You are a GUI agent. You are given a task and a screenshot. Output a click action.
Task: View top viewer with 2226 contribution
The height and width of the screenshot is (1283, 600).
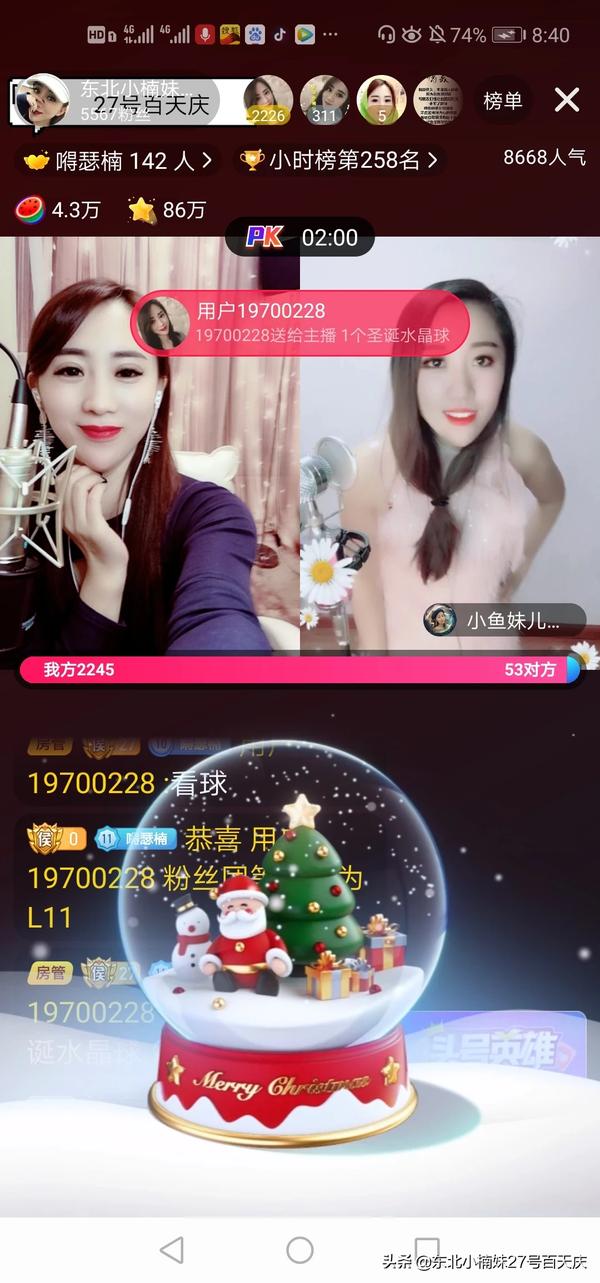(268, 99)
